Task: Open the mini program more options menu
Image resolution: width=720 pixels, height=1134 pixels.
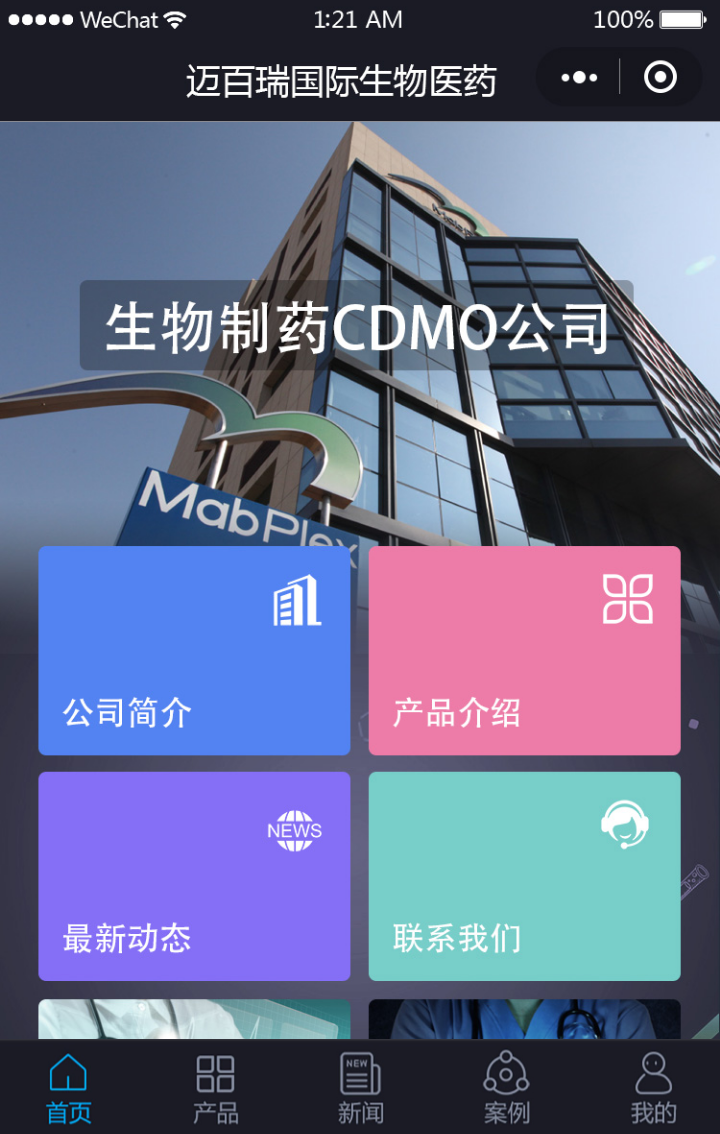Action: tap(579, 77)
